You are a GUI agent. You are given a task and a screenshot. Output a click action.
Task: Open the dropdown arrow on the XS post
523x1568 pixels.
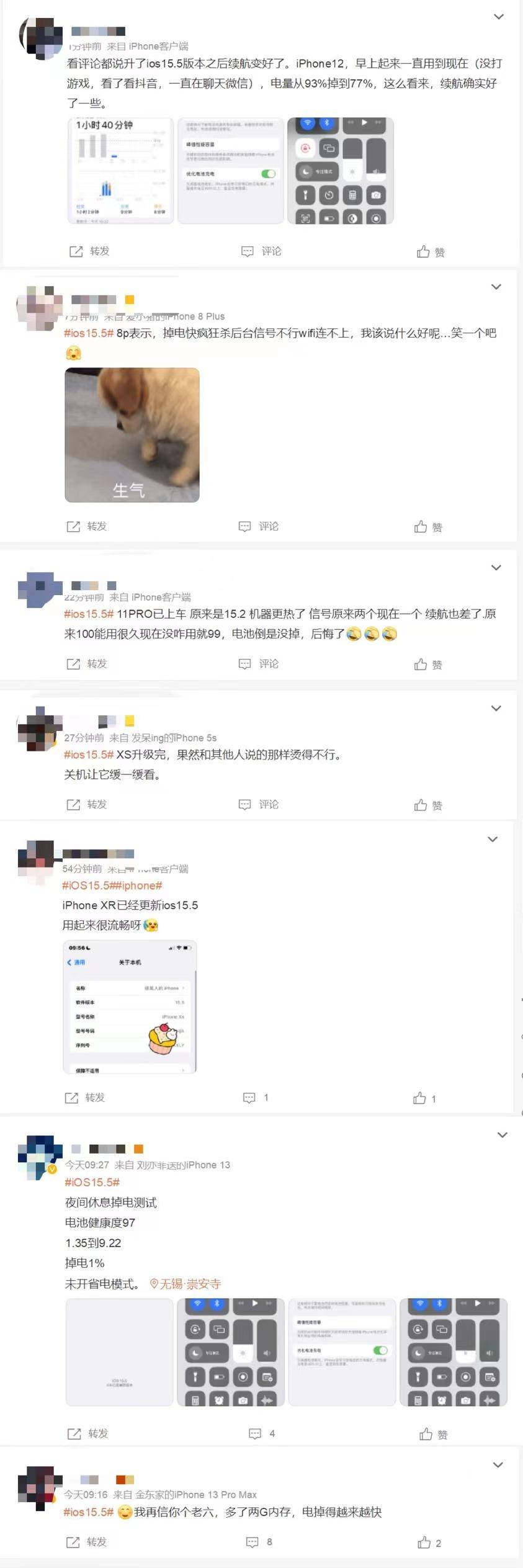tap(496, 708)
